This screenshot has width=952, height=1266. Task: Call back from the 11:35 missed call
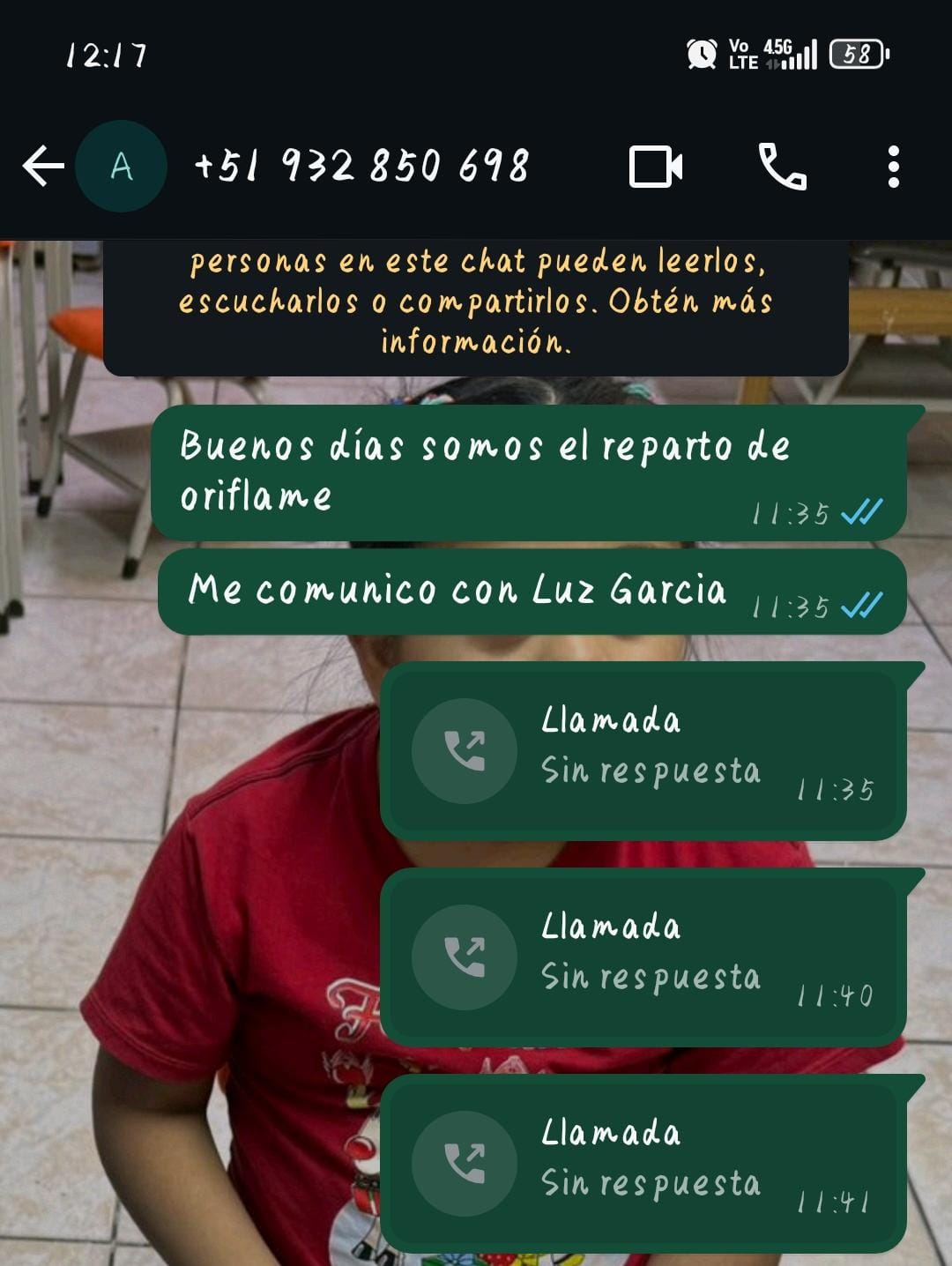click(x=465, y=750)
